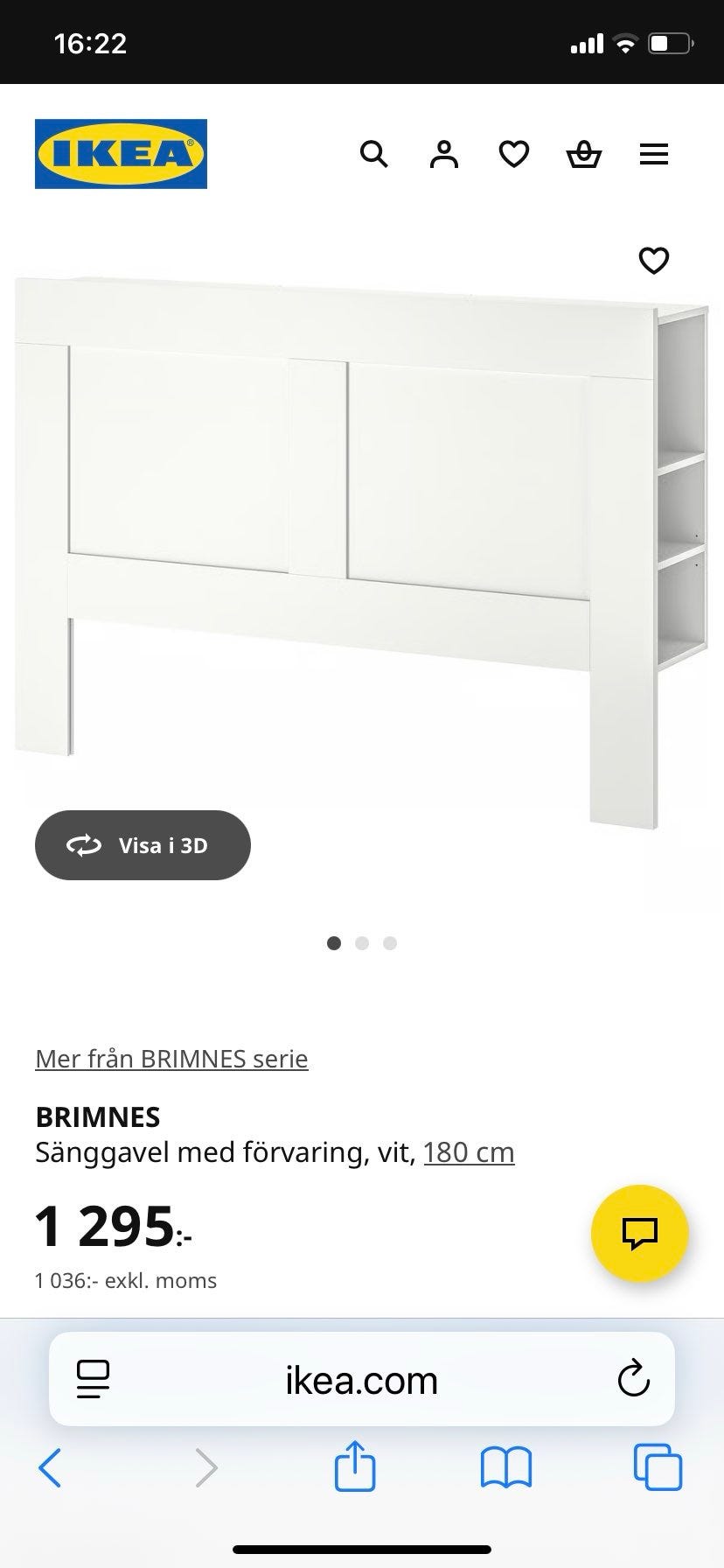The width and height of the screenshot is (724, 1568).
Task: Open your IKEA profile account icon
Action: click(444, 154)
